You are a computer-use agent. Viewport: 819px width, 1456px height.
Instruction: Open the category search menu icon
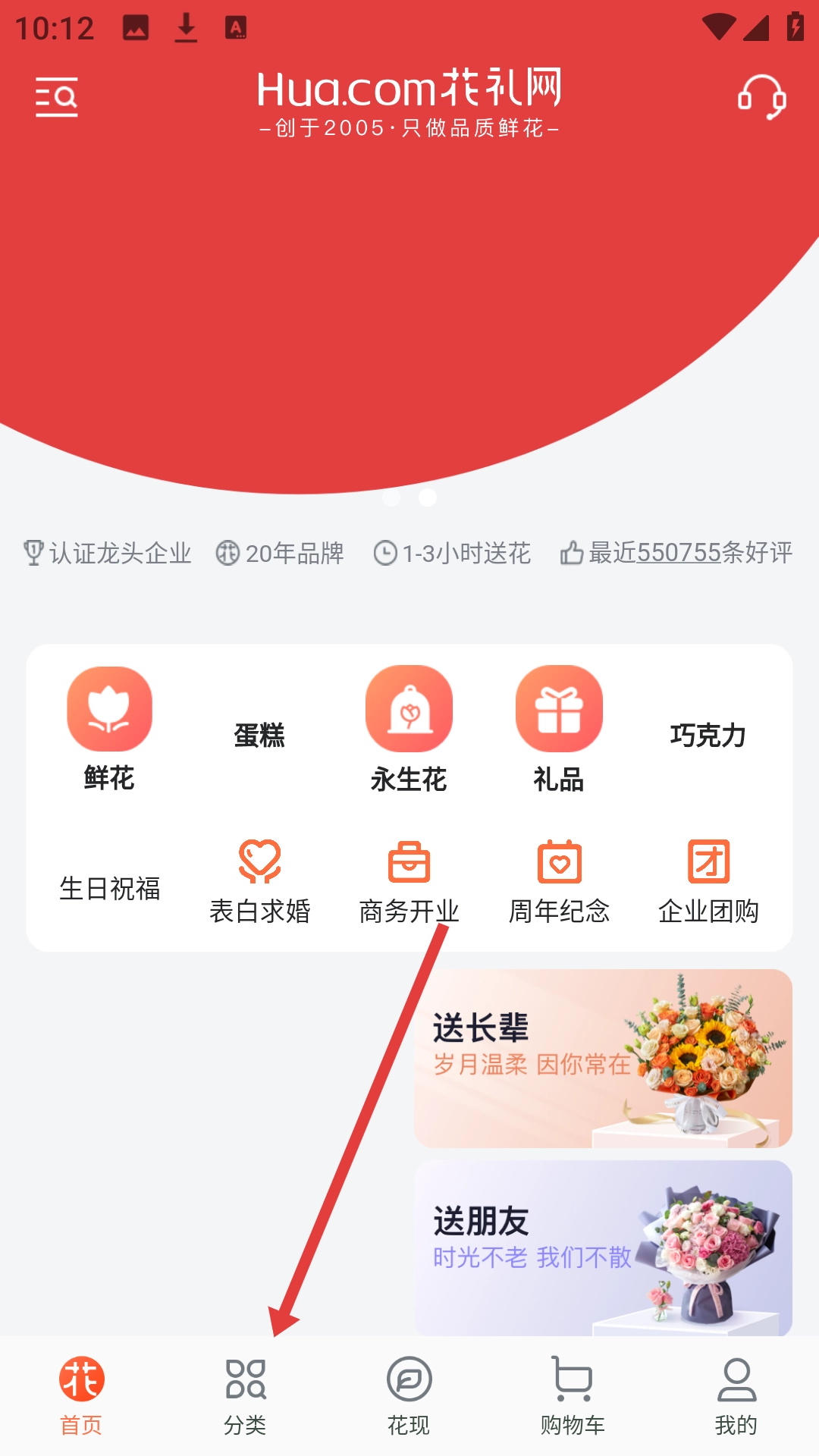tap(57, 97)
